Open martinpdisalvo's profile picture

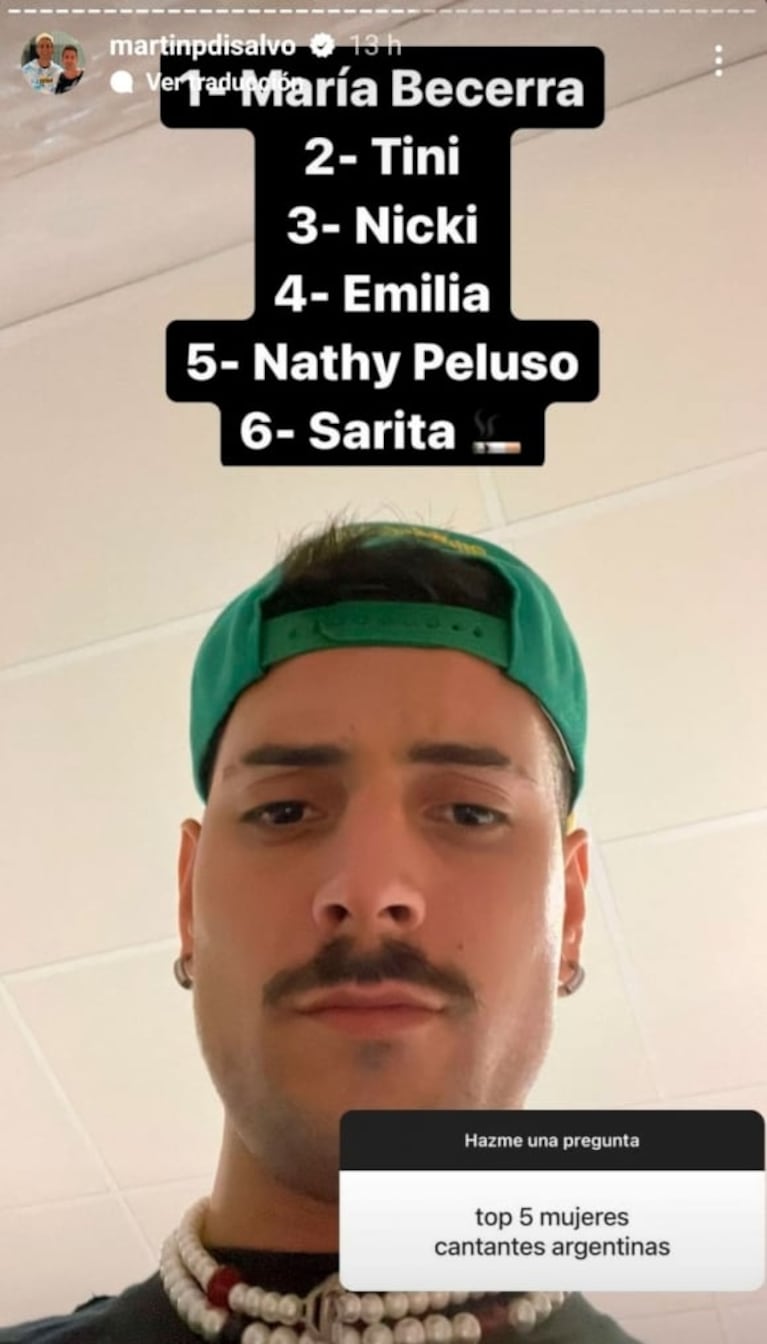52,62
